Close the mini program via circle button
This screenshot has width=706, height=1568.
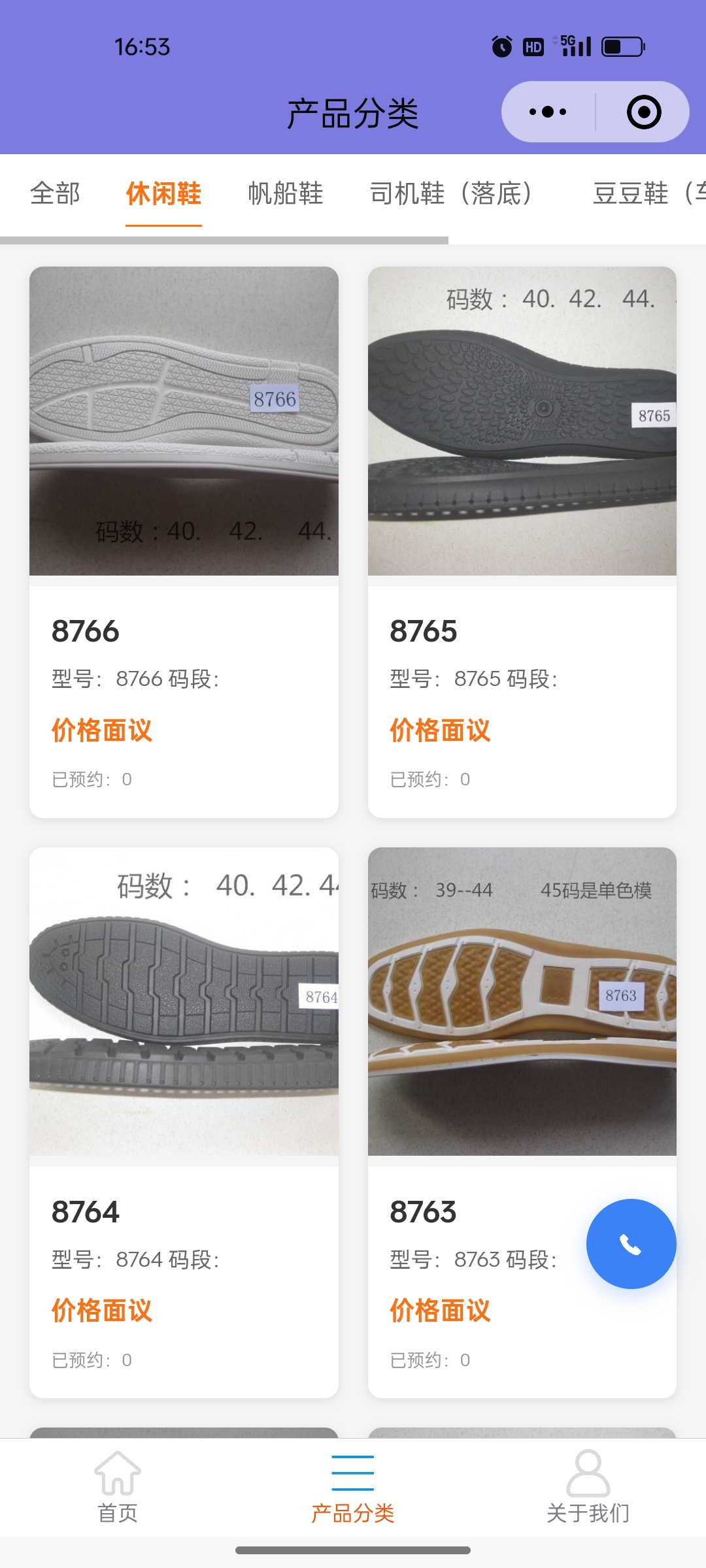point(644,112)
